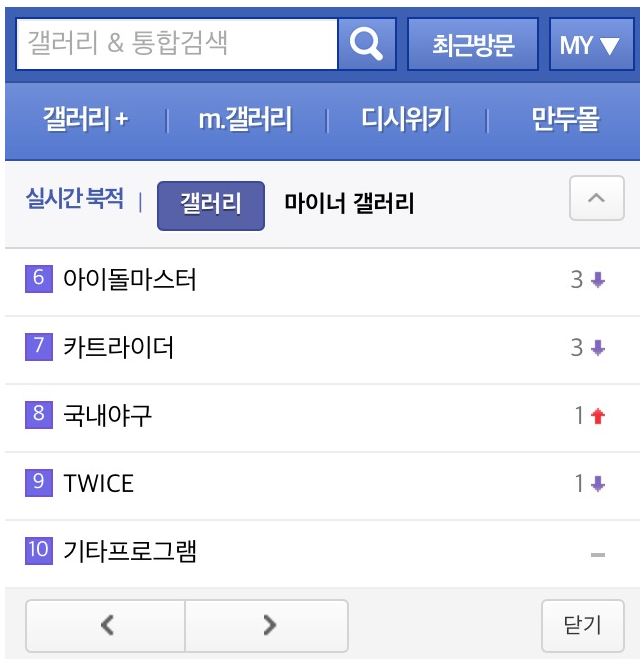This screenshot has width=642, height=669.
Task: Open 만두몰 from the navigation bar
Action: [565, 120]
